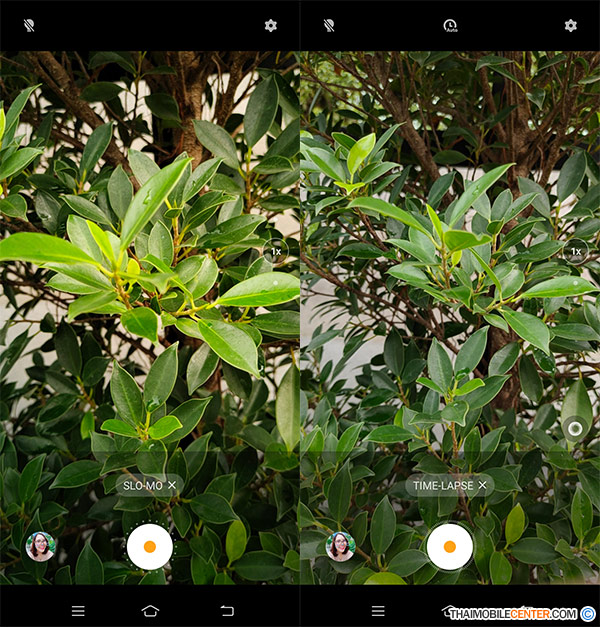The height and width of the screenshot is (627, 600).
Task: Close the TIME-LAPSE mode chip
Action: [x=482, y=485]
